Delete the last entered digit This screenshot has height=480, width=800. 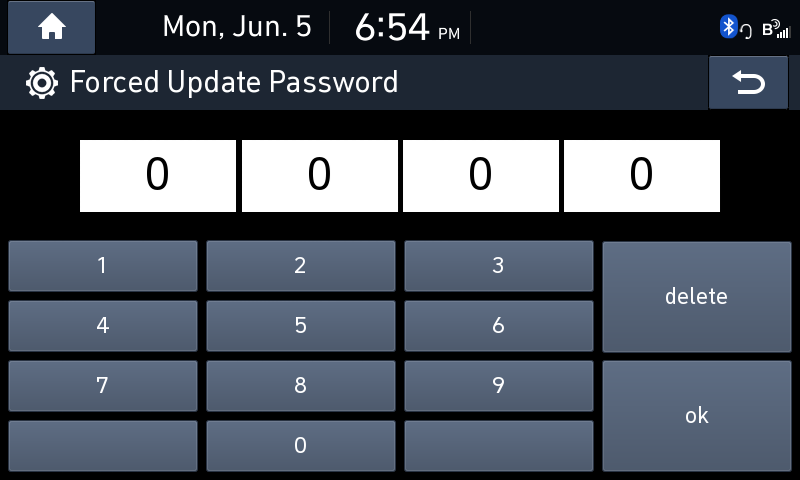click(x=696, y=297)
